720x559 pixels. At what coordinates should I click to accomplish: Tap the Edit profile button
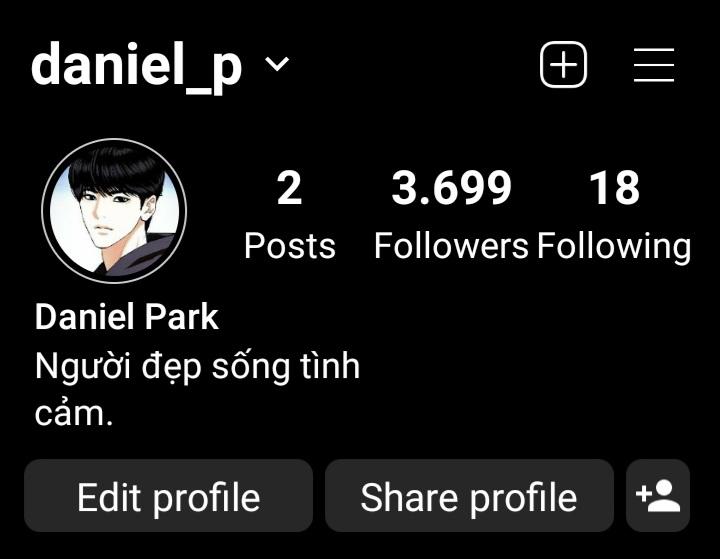point(168,496)
